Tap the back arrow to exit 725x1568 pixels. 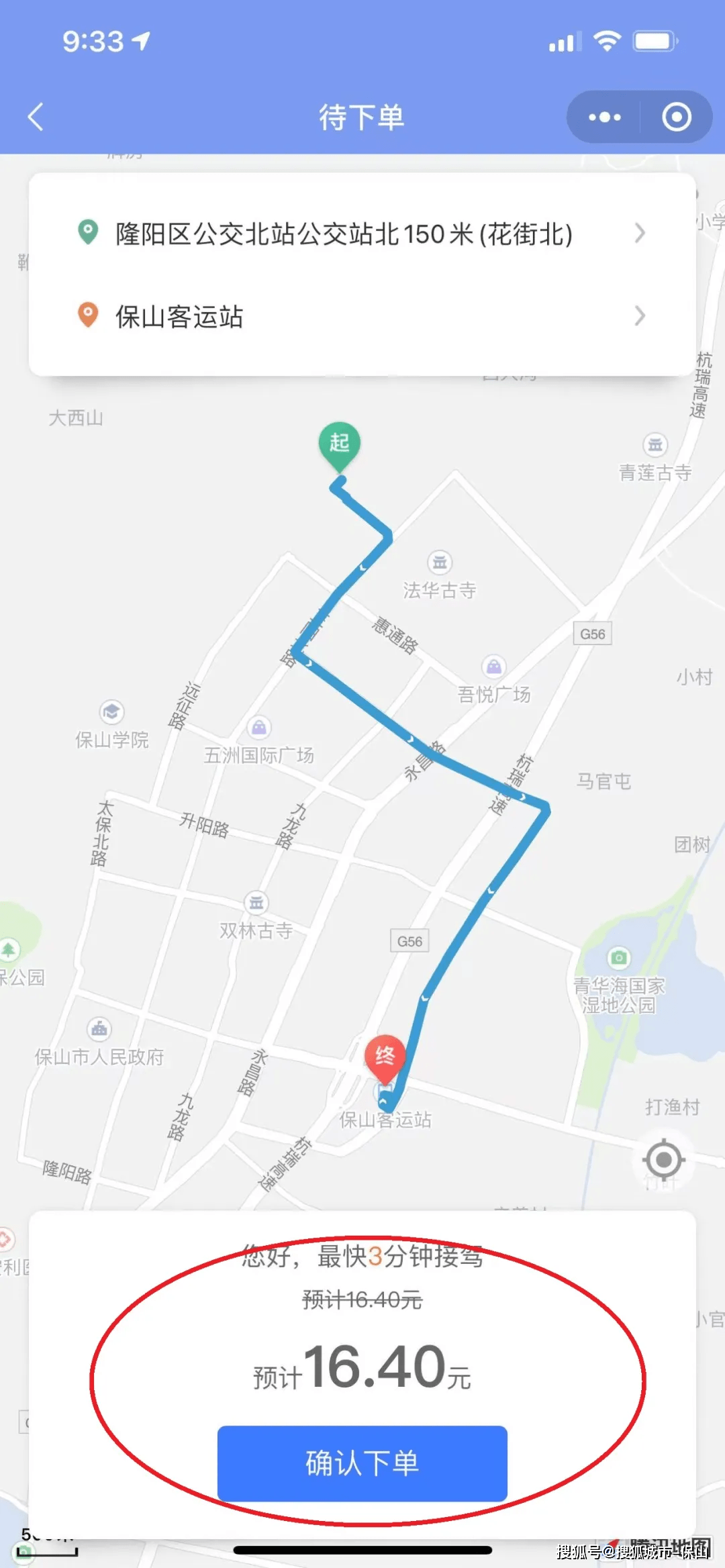tap(36, 116)
